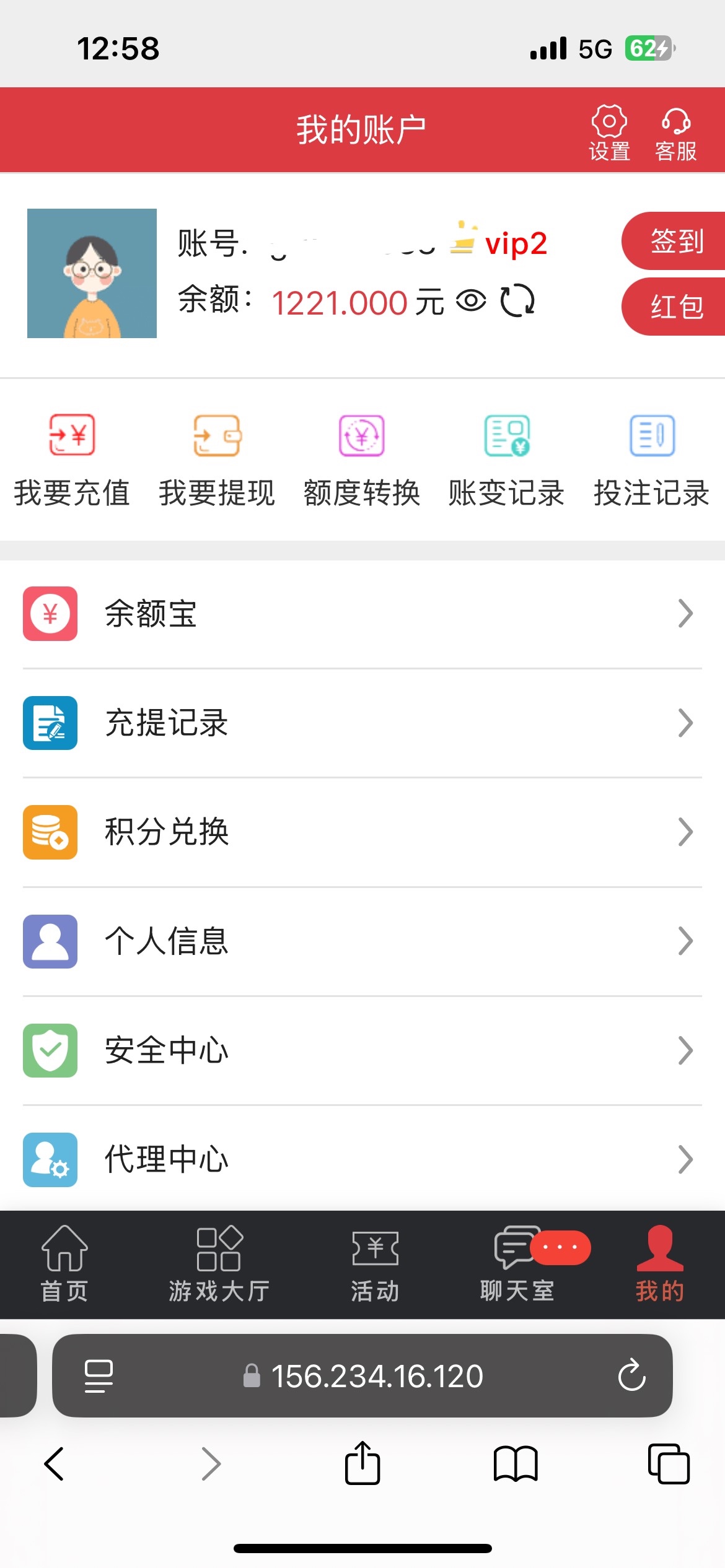Open 充提记录 deposit and withdrawal records
Screen dimensions: 725x1568
tap(362, 723)
